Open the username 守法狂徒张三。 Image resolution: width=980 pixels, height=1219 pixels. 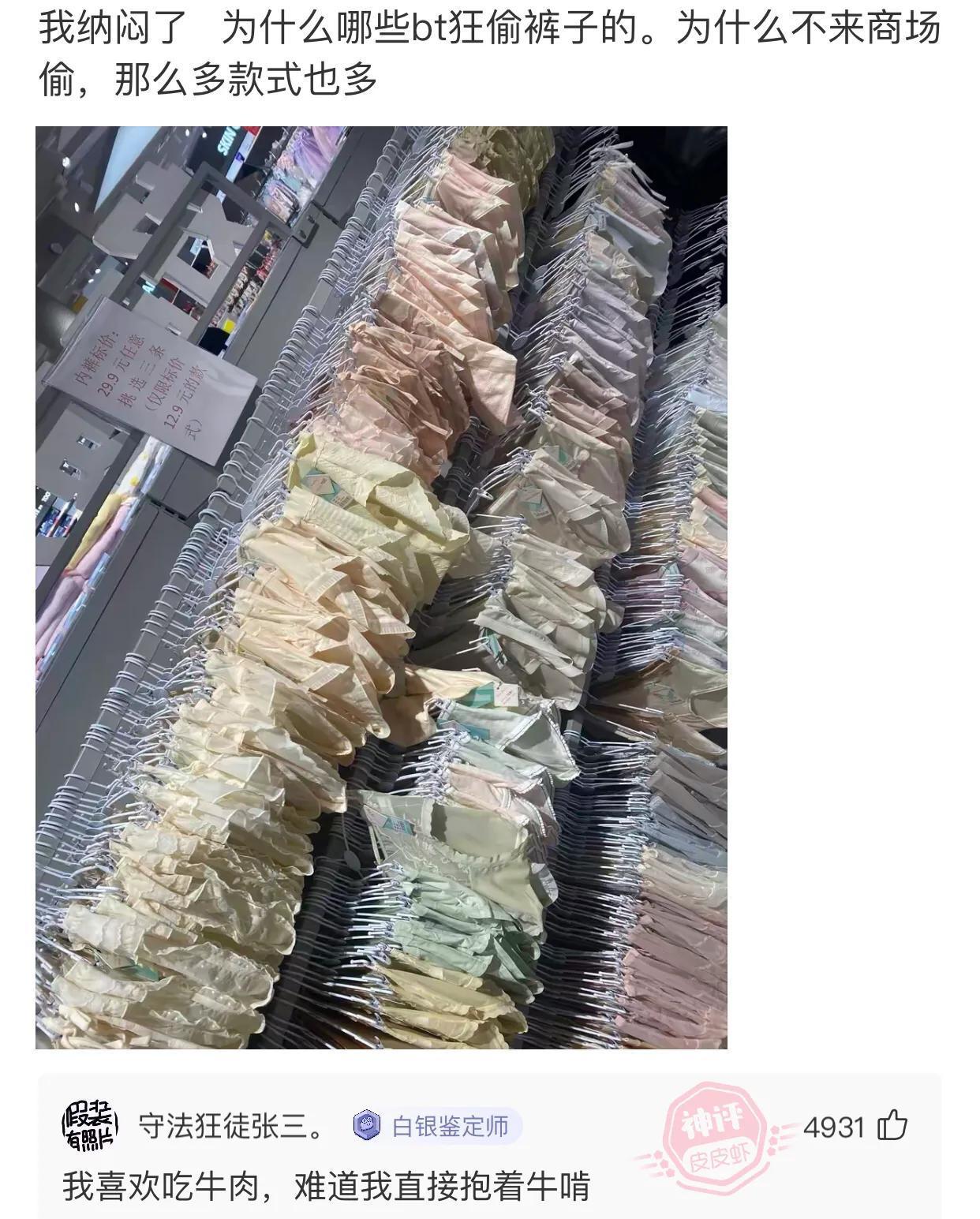[232, 1127]
